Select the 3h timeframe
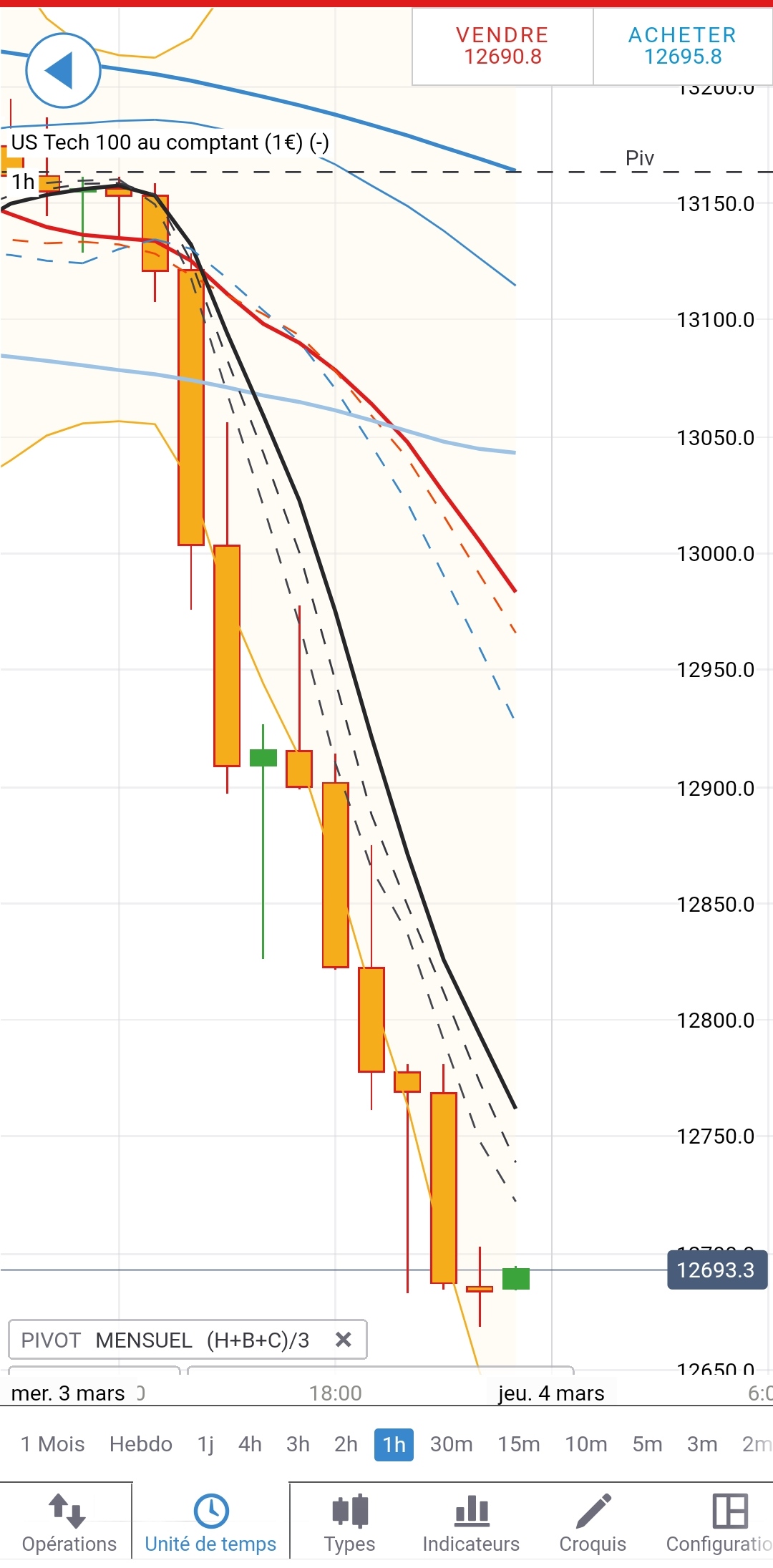The image size is (773, 1568). point(298,1444)
